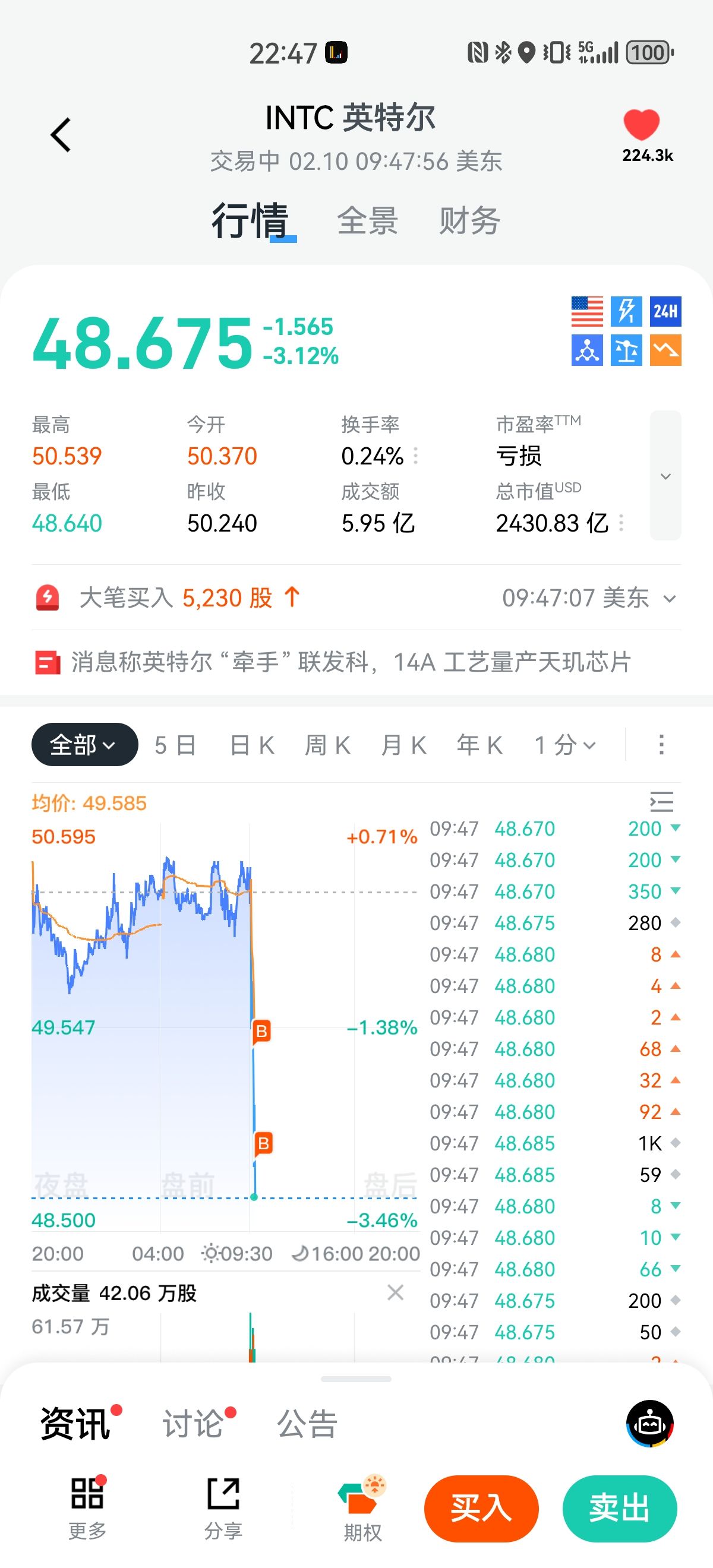The image size is (713, 1568).
Task: Expand the 大笔买入 alert row
Action: click(x=669, y=599)
